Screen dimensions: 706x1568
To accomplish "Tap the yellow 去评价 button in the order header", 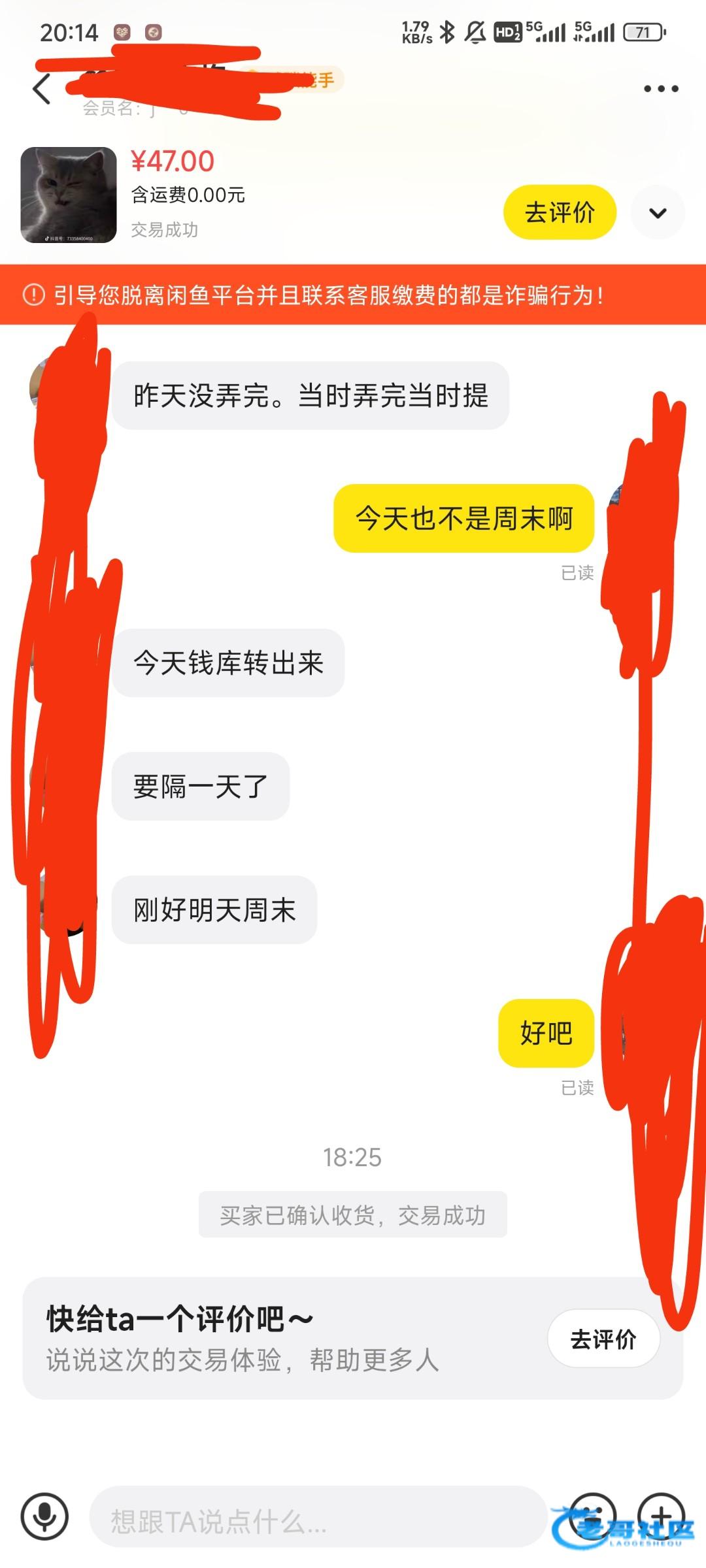I will (x=560, y=212).
